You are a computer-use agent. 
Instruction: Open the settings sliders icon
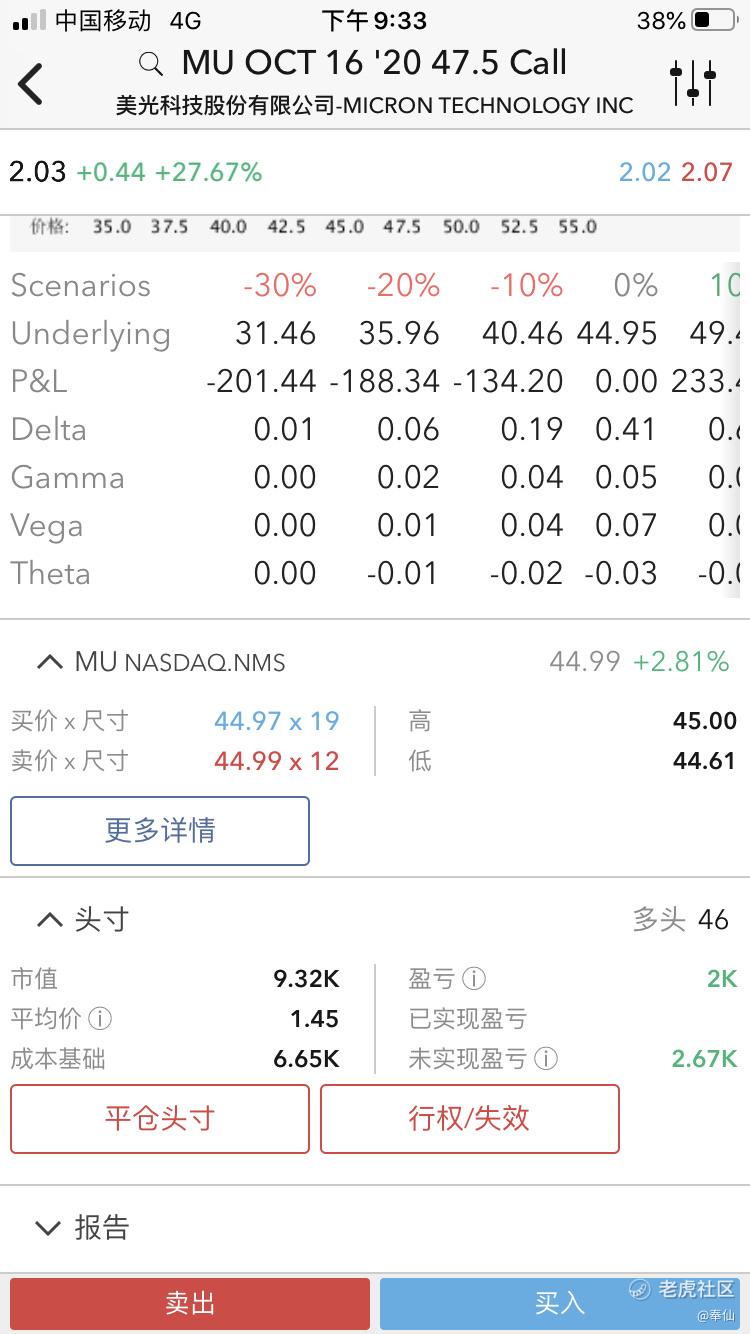693,83
